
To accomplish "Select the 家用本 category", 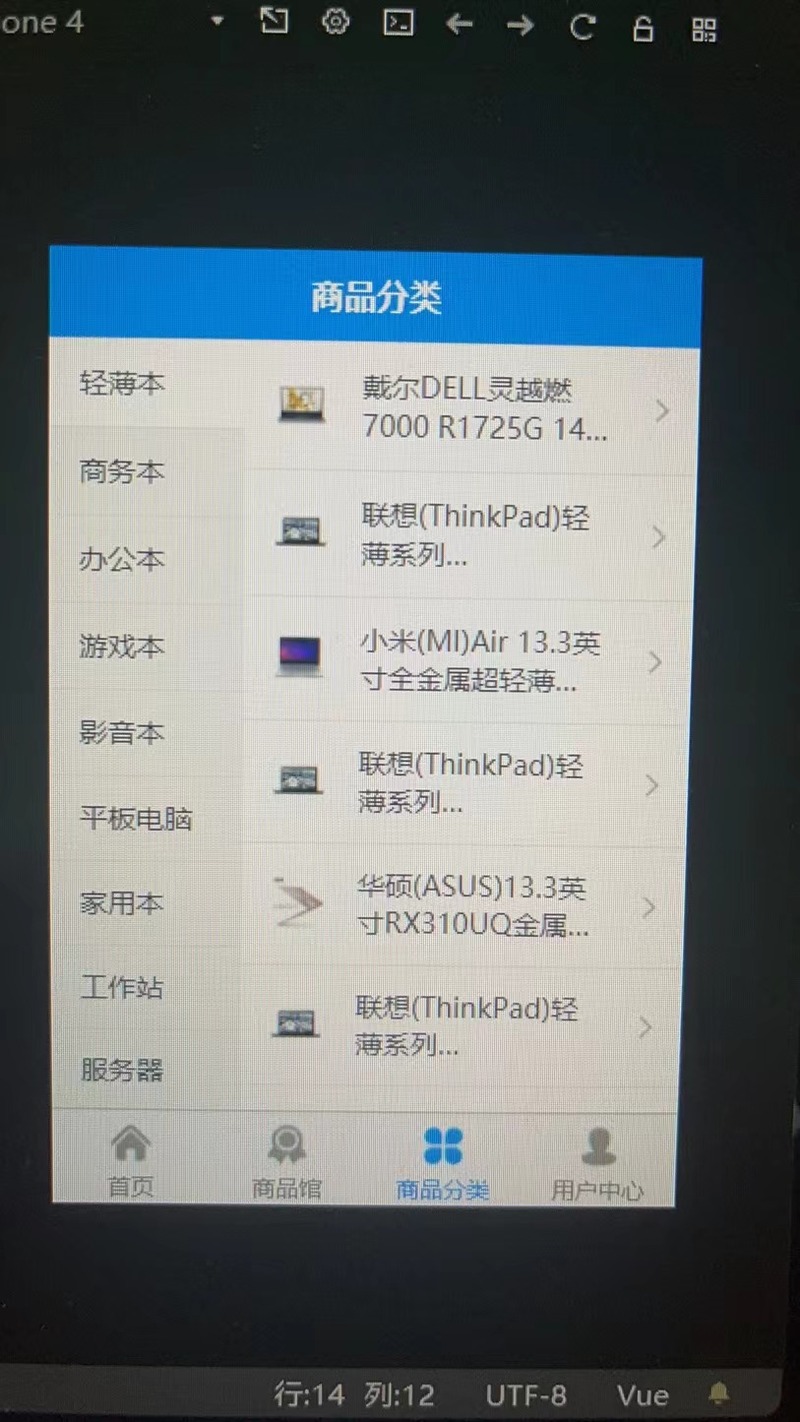I will 123,904.
